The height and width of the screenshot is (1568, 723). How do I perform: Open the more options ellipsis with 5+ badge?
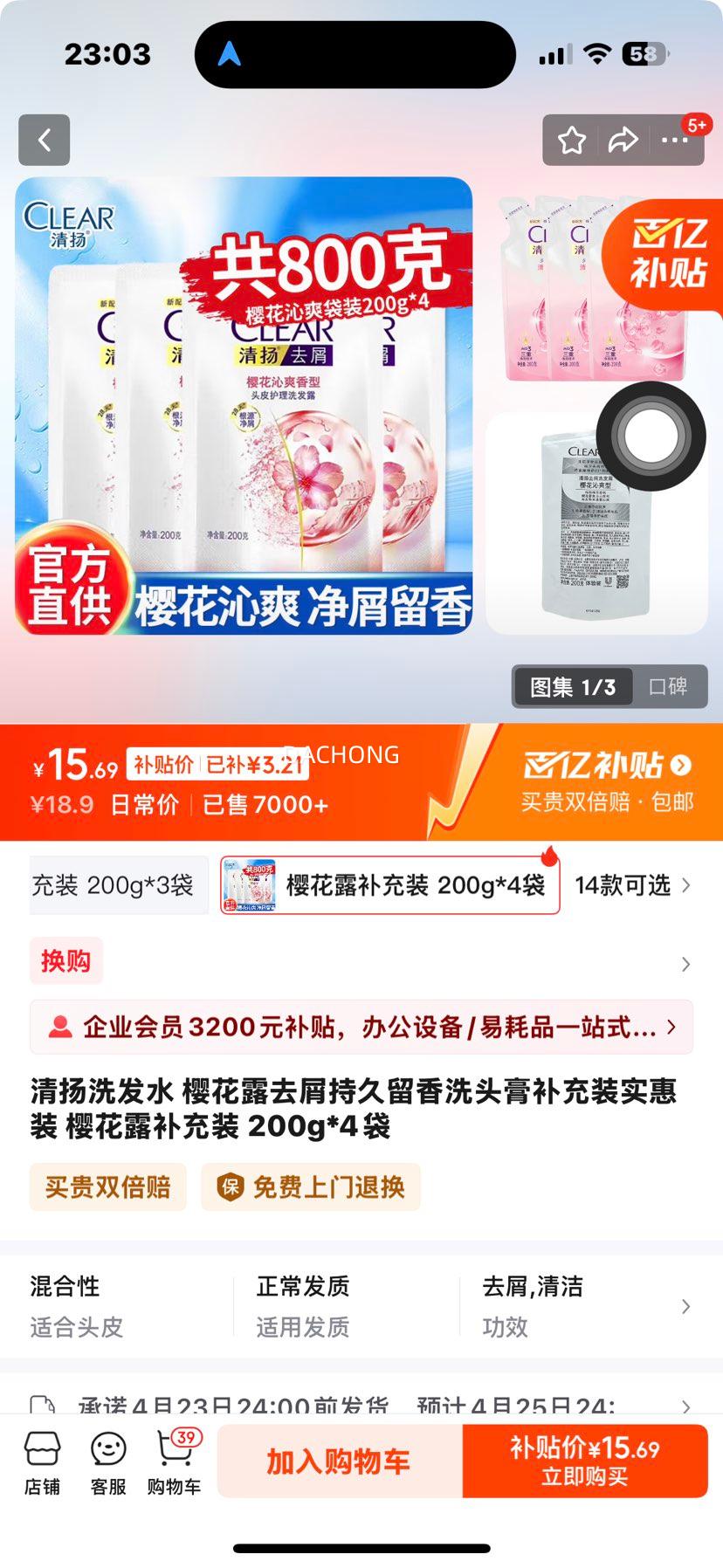(675, 140)
